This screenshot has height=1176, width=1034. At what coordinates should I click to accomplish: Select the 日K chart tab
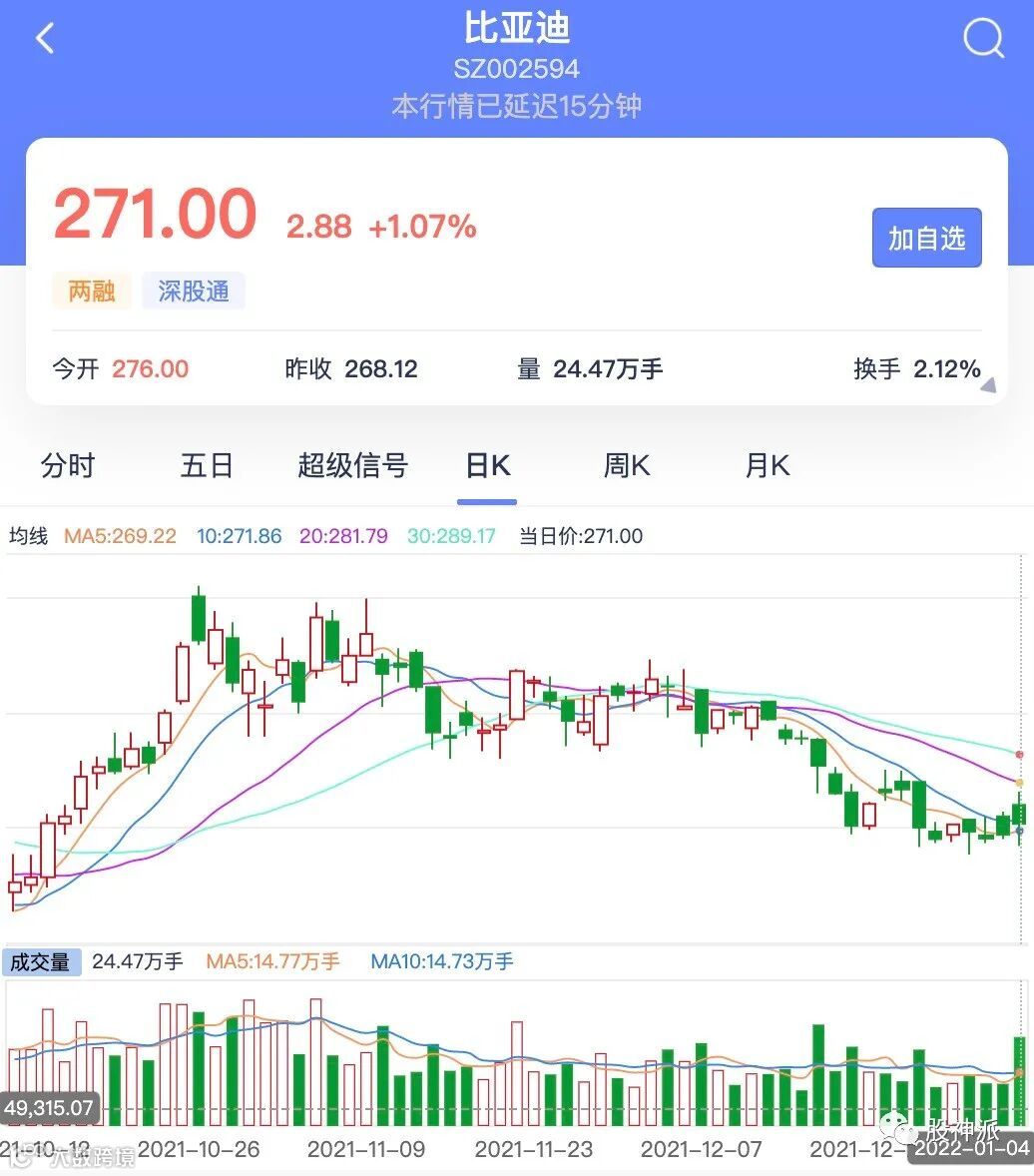pyautogui.click(x=487, y=466)
